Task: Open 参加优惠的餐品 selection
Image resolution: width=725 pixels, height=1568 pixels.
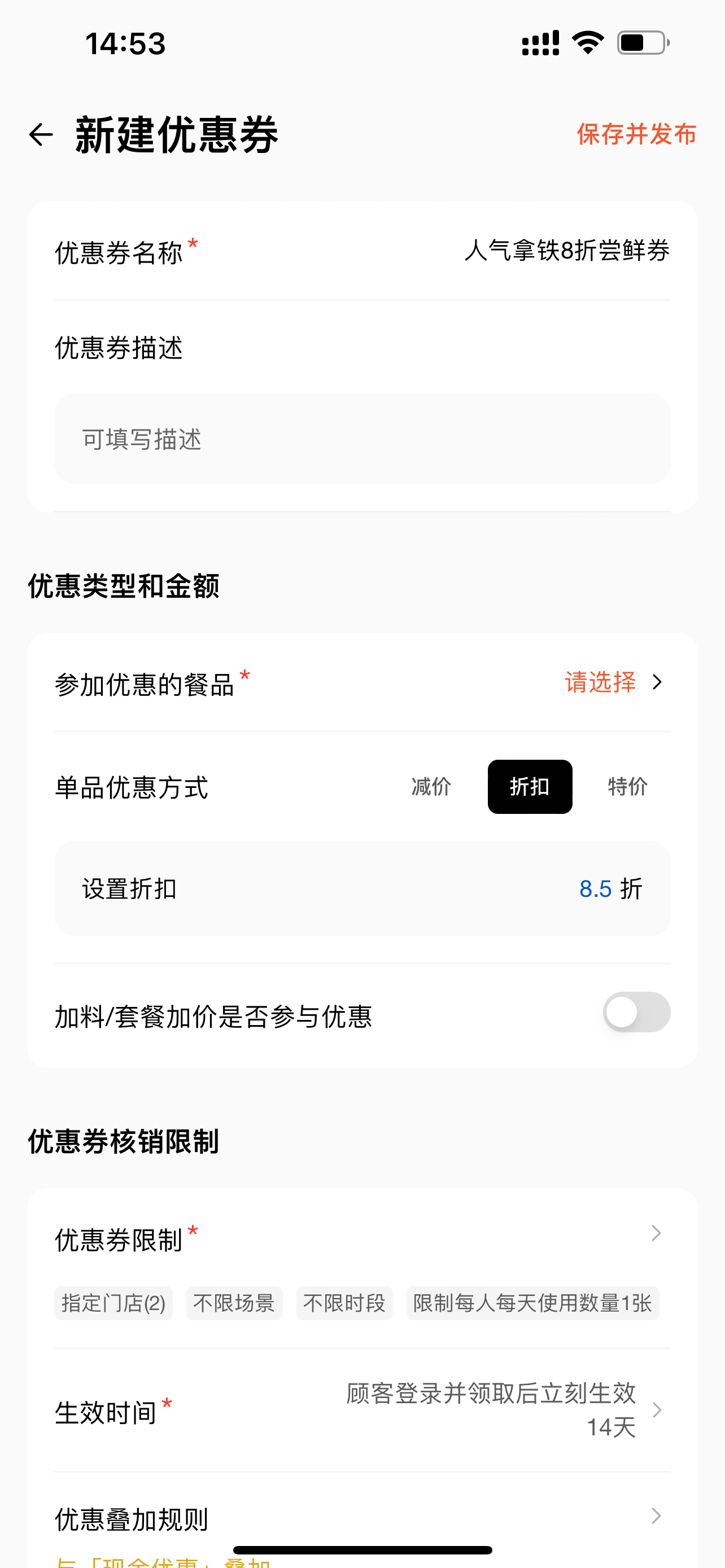Action: (612, 682)
